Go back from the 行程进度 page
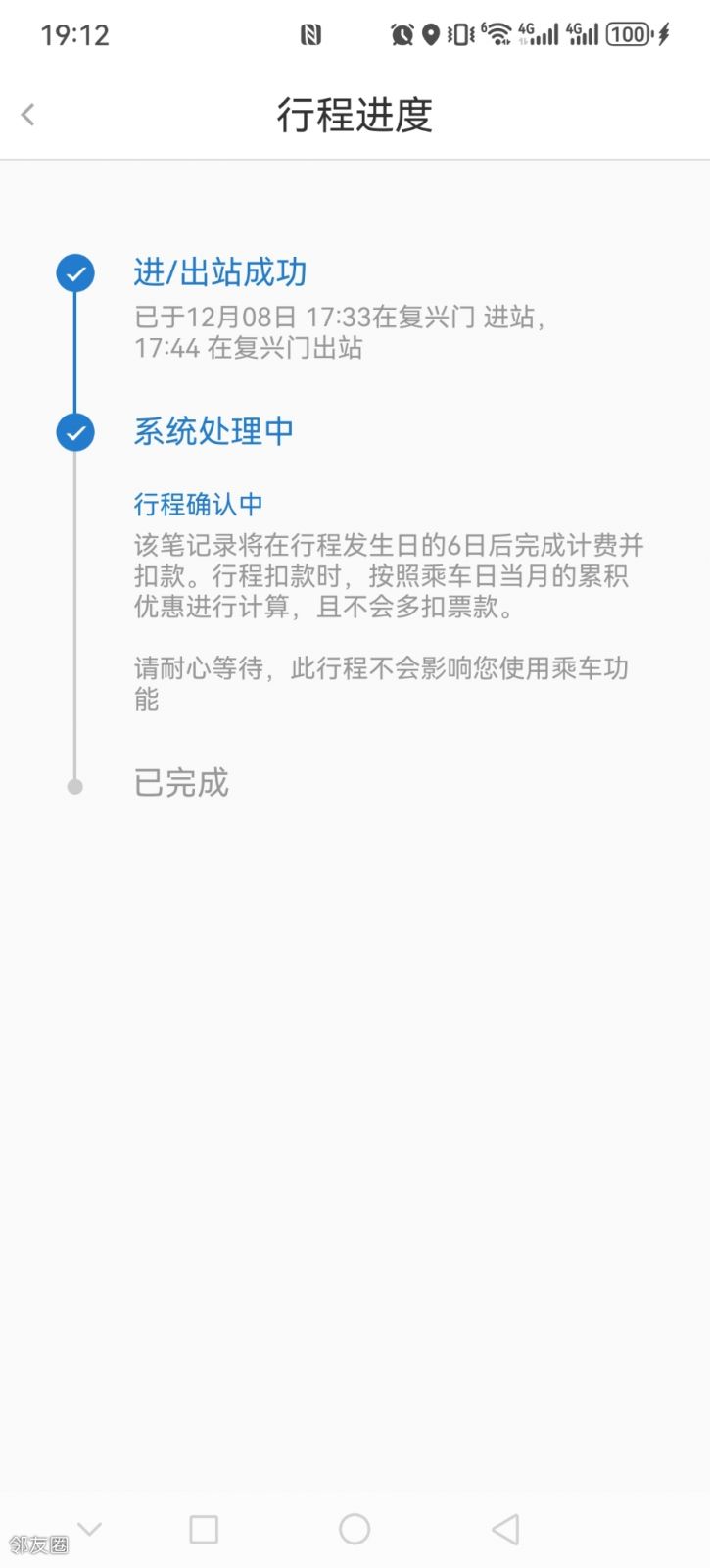This screenshot has width=710, height=1568. [x=28, y=115]
